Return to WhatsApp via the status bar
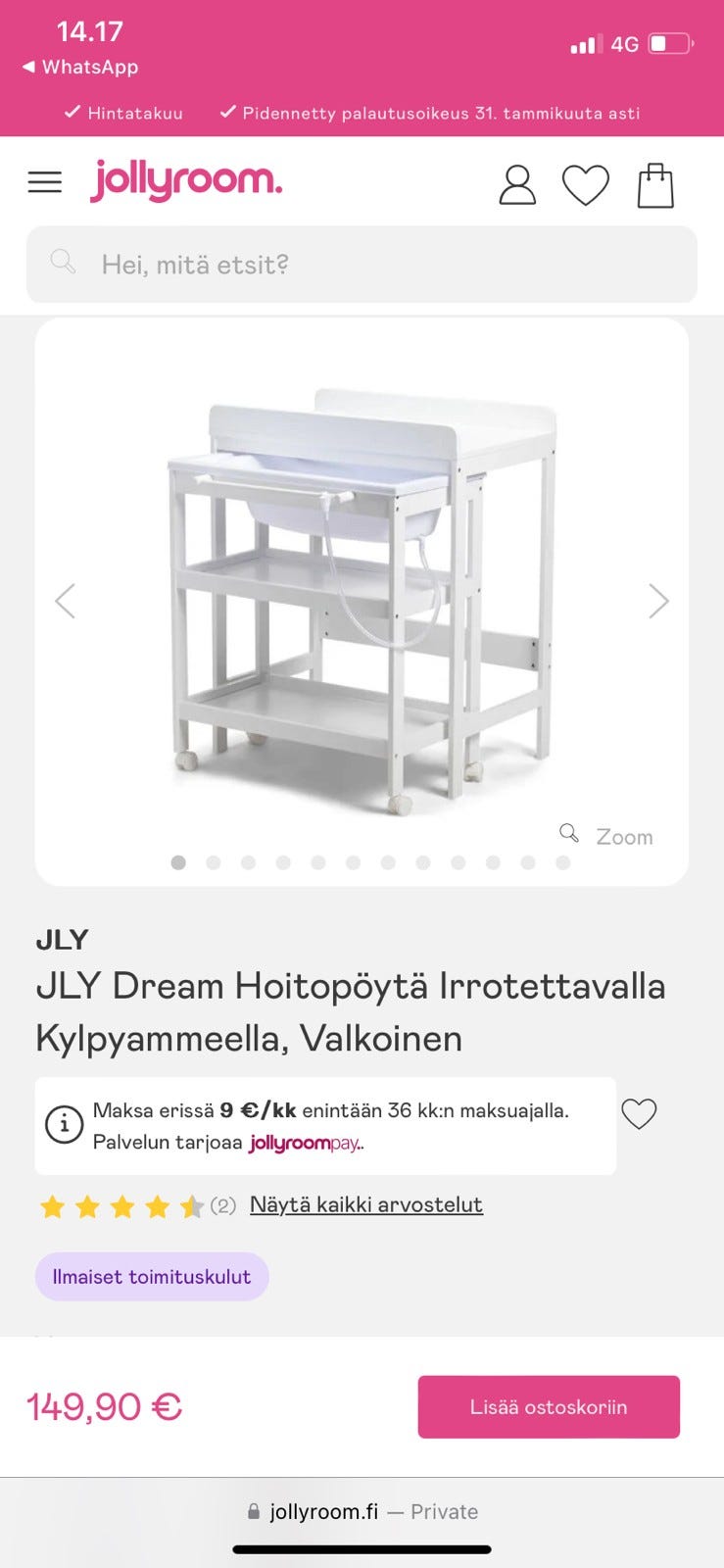 coord(83,67)
